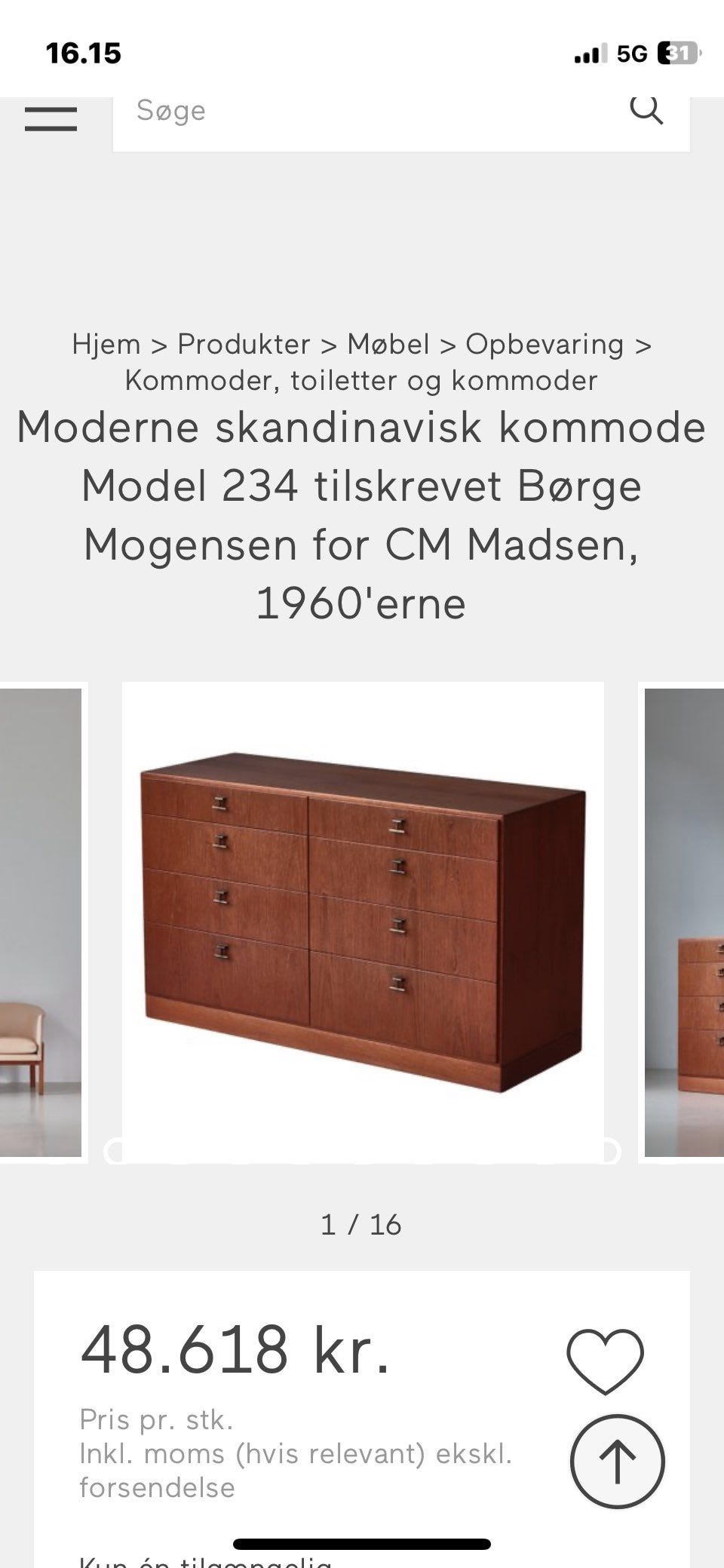
Task: Select Opbevaring from the breadcrumb trail
Action: tap(545, 344)
